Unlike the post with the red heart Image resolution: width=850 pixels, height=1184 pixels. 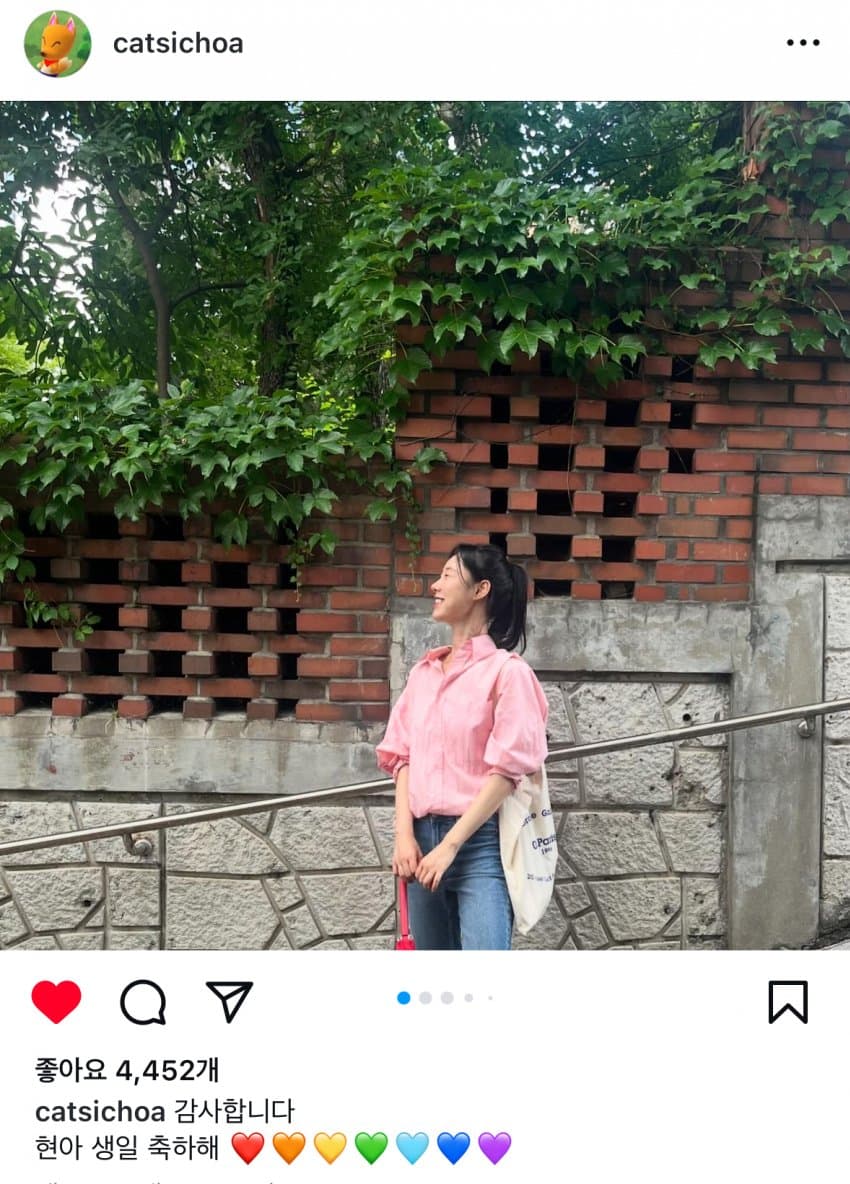pos(56,1001)
